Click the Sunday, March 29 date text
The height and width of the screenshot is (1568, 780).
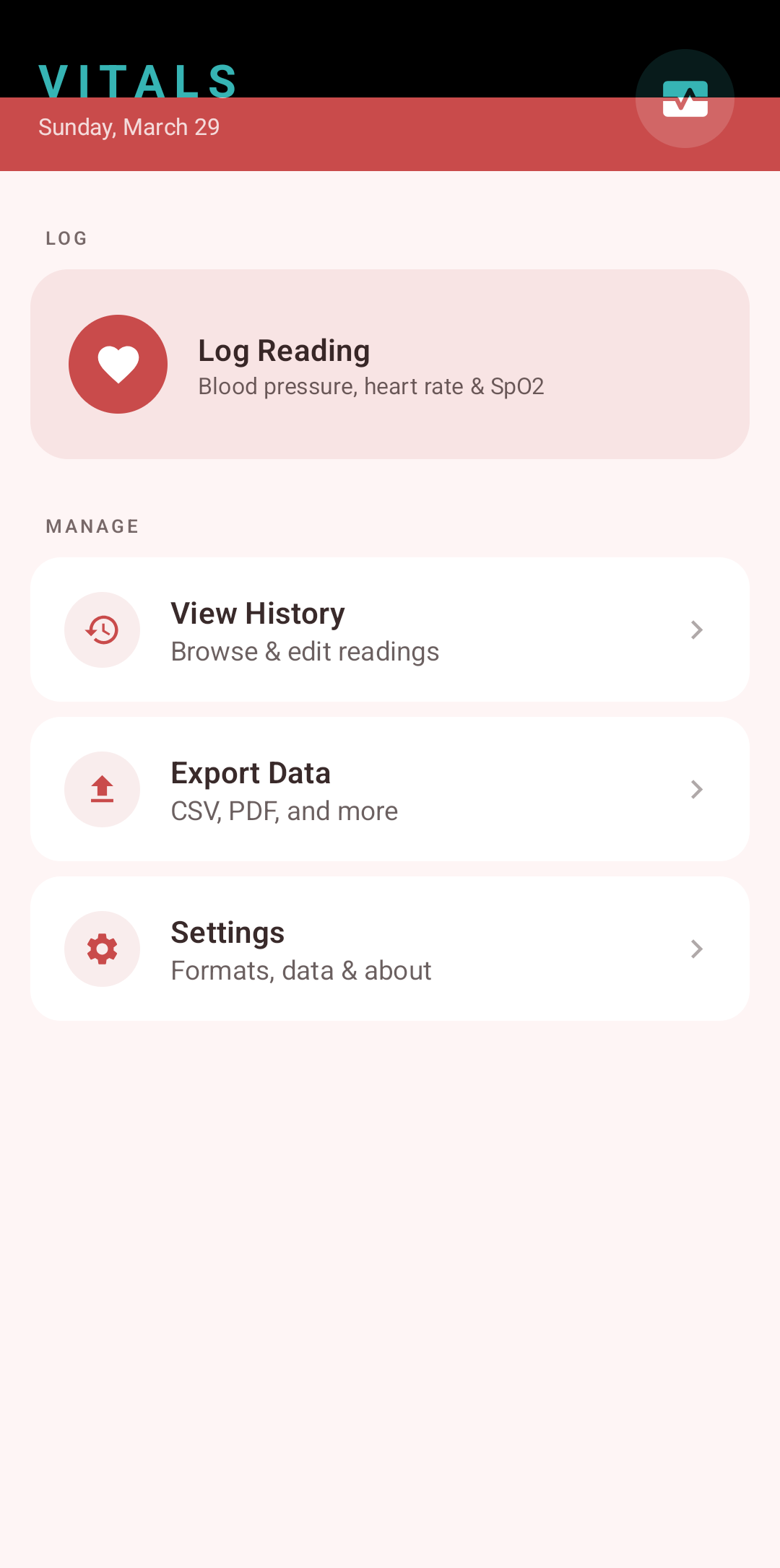click(x=129, y=127)
